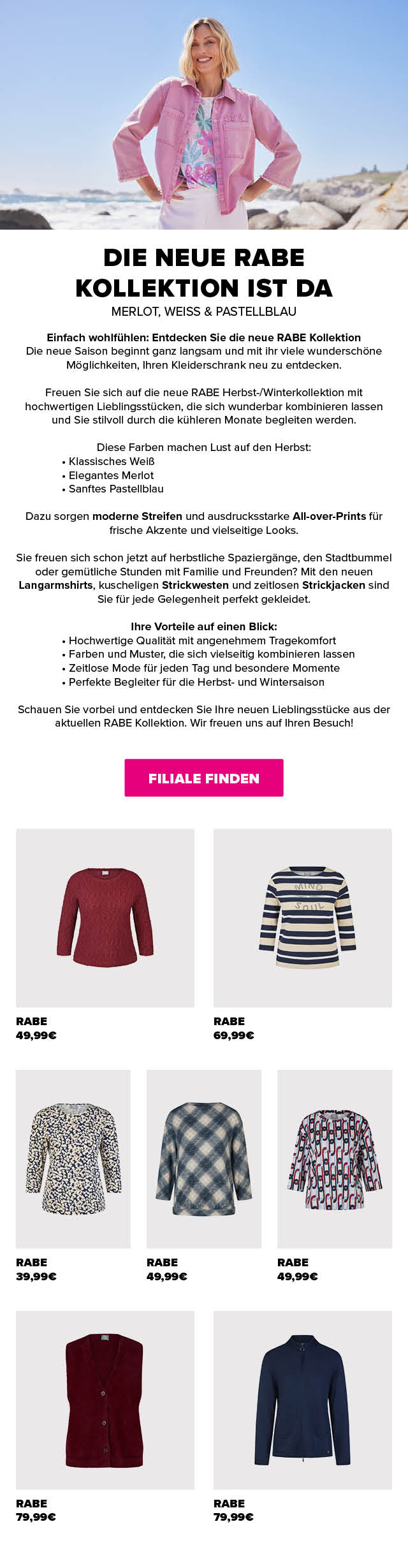Open the red cable-knit sweater for 49,99€
408x1568 pixels.
tap(105, 918)
